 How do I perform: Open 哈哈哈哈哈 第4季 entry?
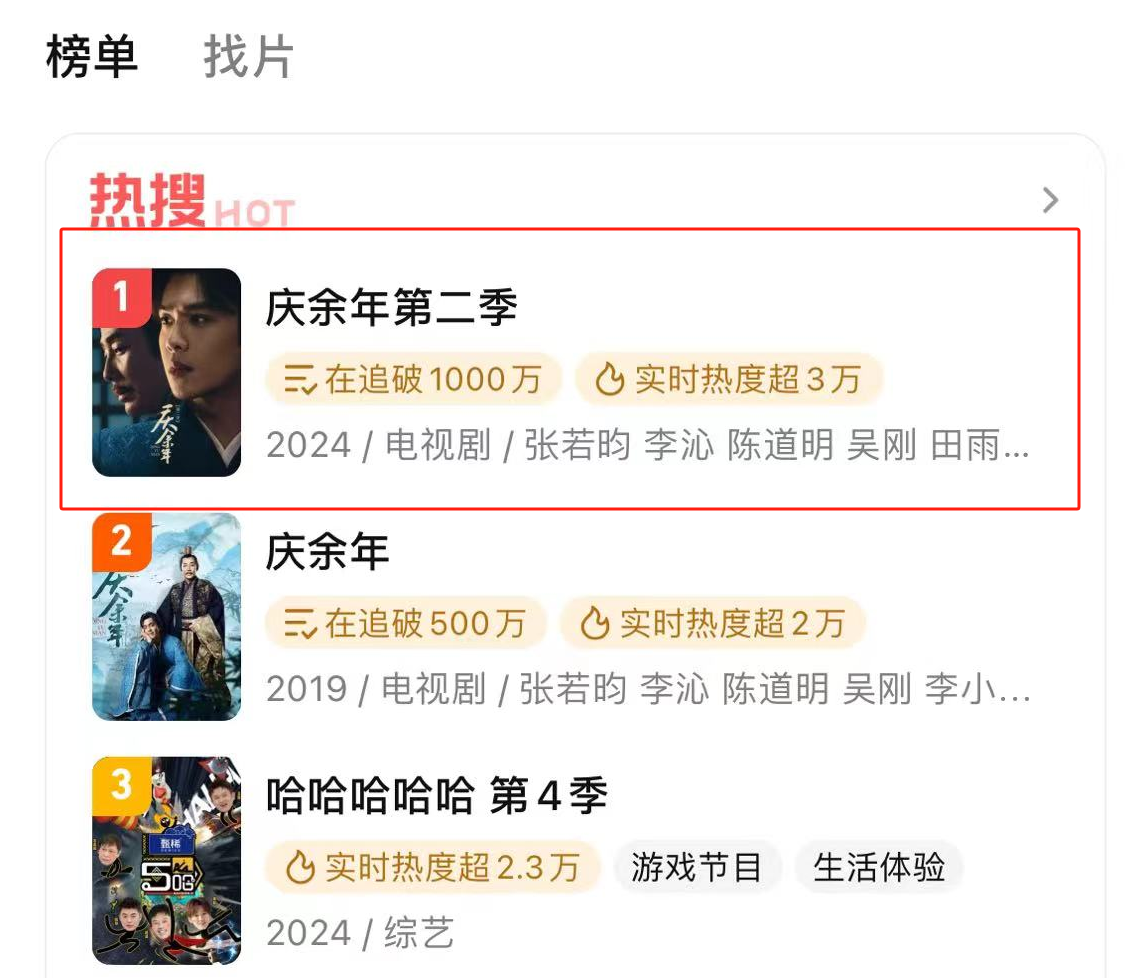437,797
